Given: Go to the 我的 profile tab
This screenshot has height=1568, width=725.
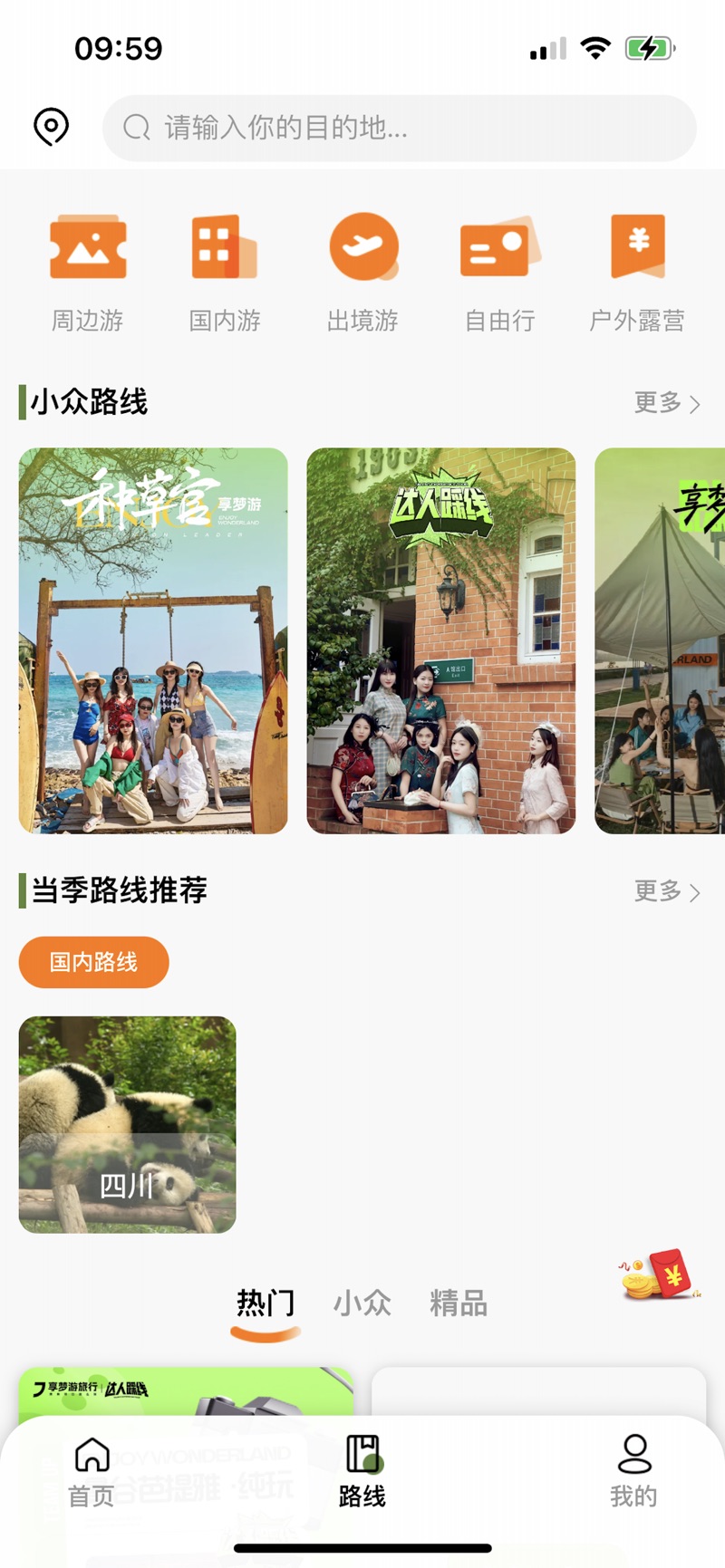Looking at the screenshot, I should click(633, 1471).
